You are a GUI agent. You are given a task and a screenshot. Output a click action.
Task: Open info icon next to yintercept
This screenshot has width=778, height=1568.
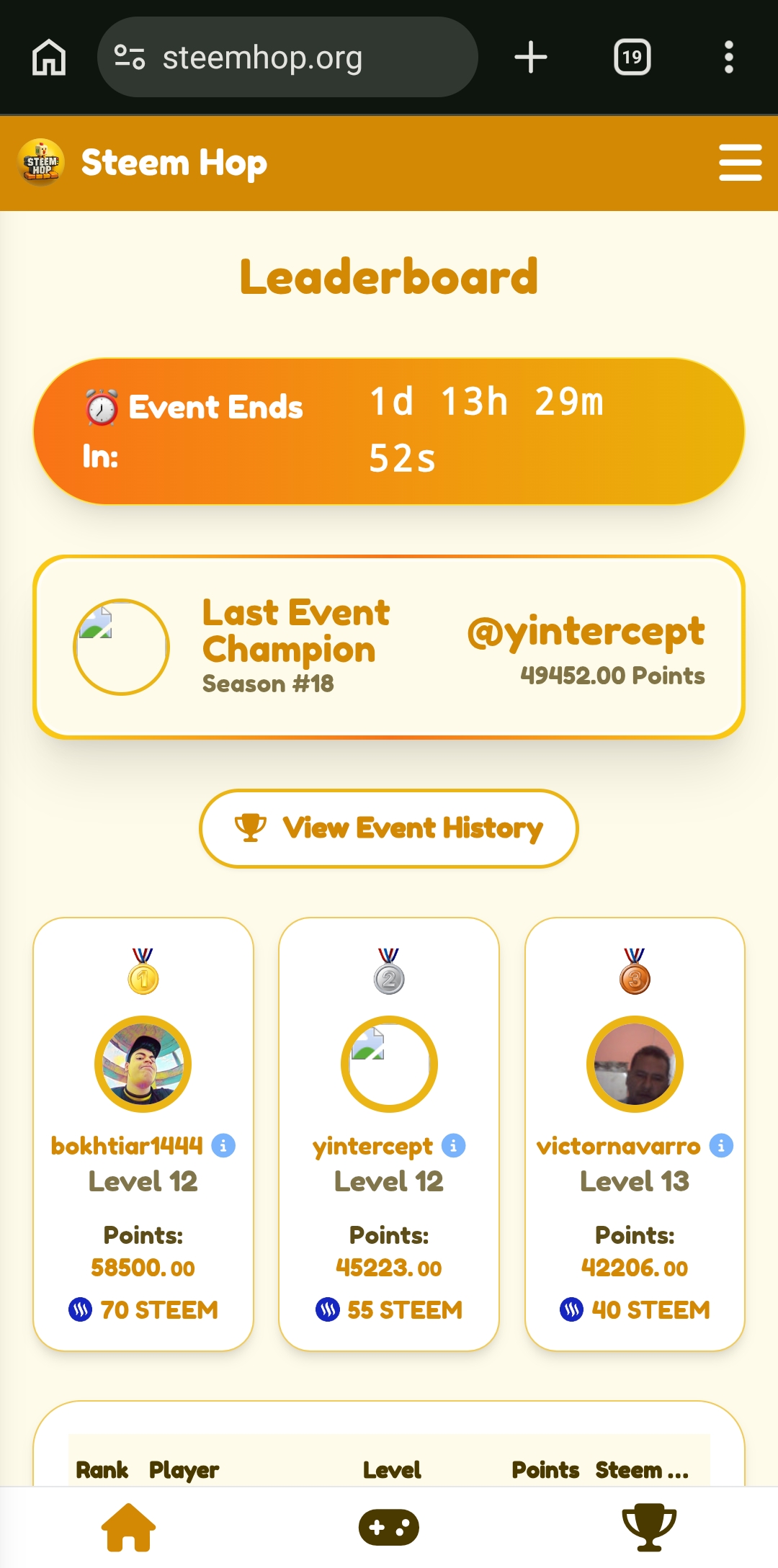tap(453, 1145)
